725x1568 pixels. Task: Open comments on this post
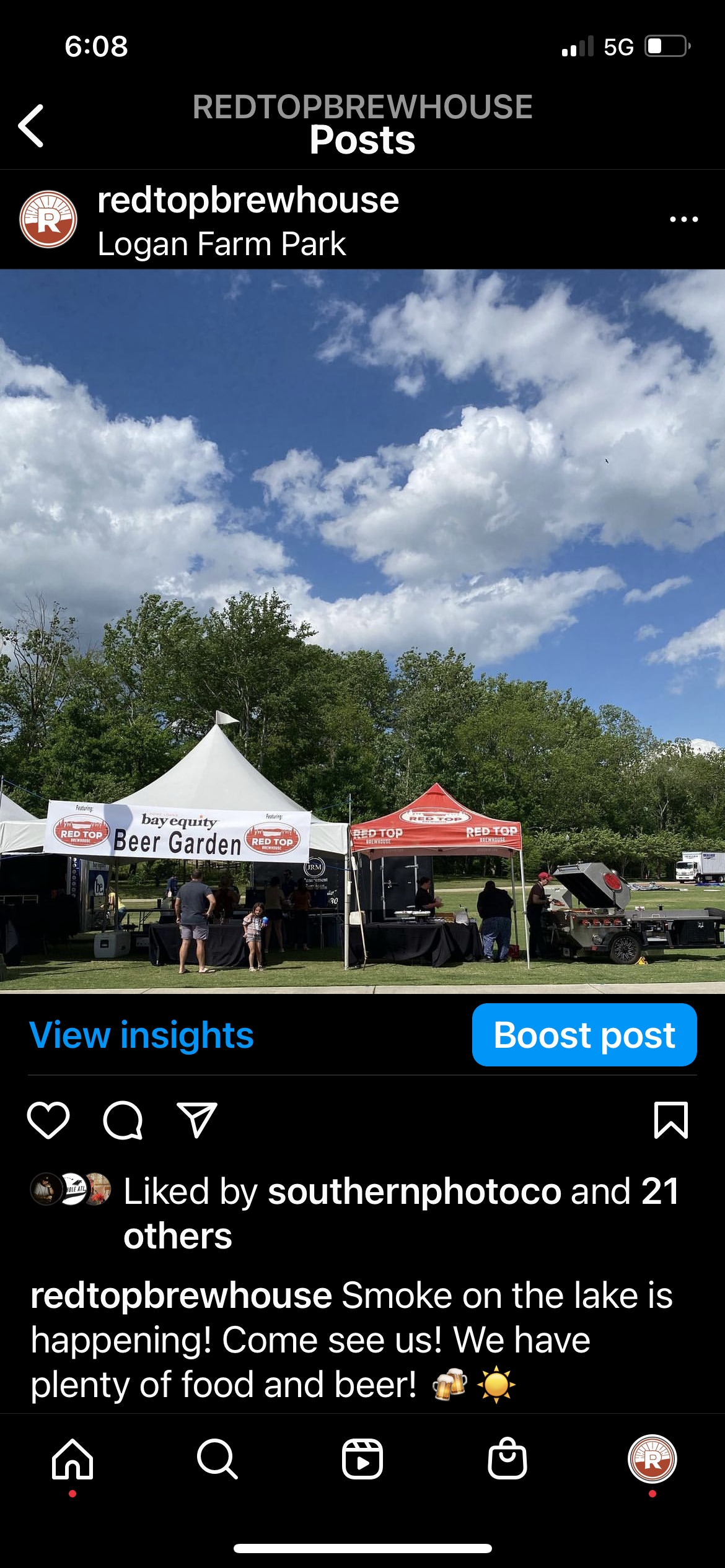point(123,1120)
